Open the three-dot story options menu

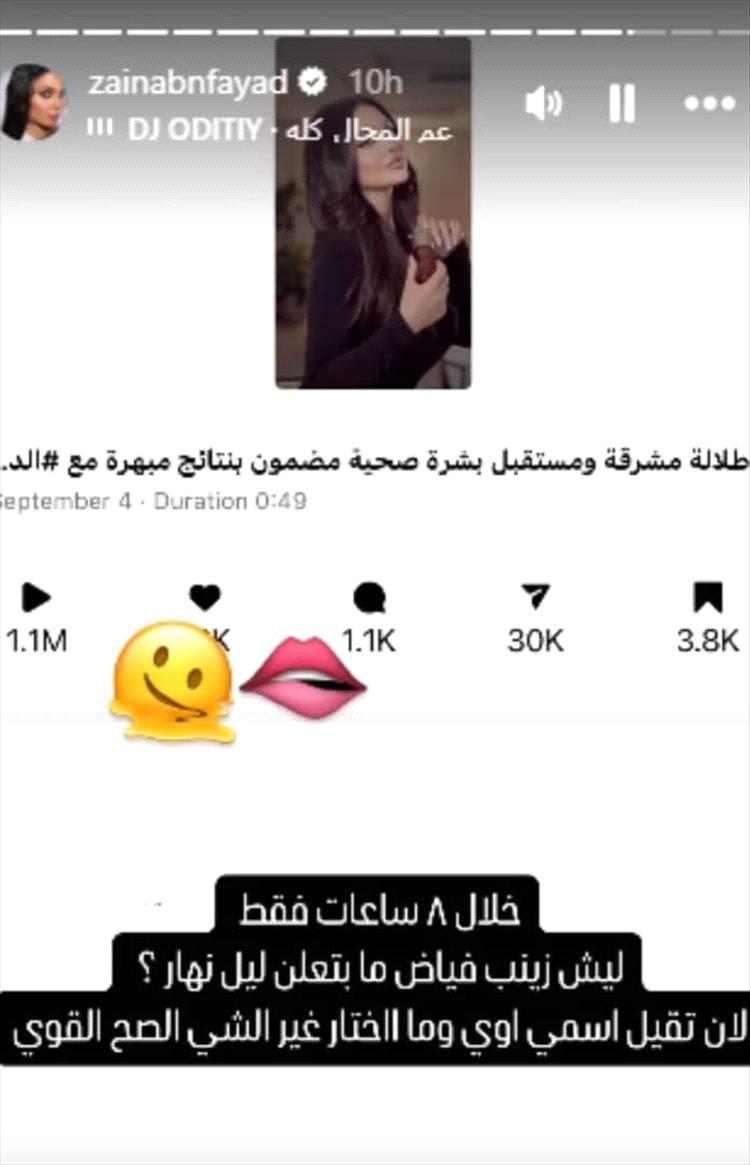coord(709,103)
